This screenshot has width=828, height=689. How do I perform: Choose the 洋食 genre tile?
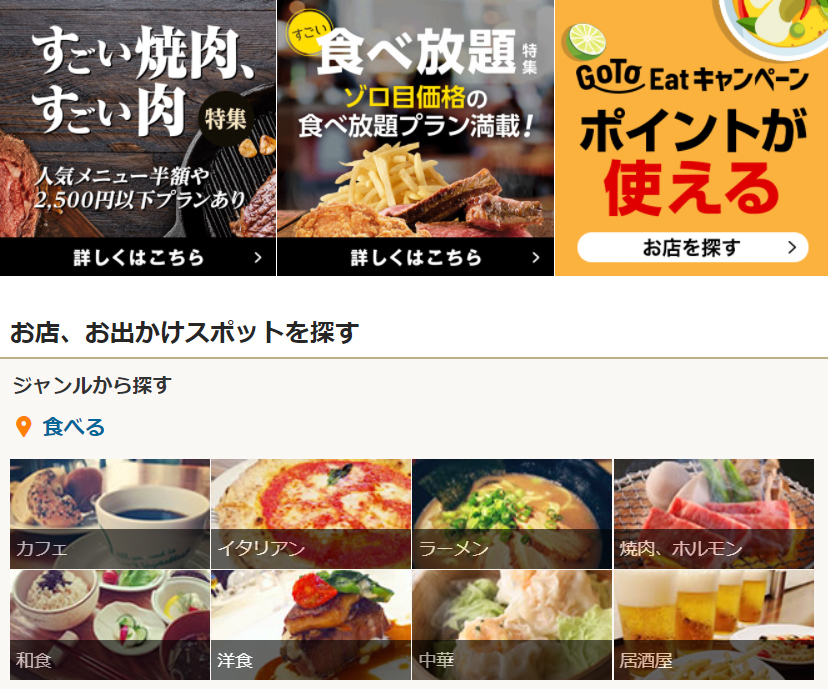(x=311, y=625)
